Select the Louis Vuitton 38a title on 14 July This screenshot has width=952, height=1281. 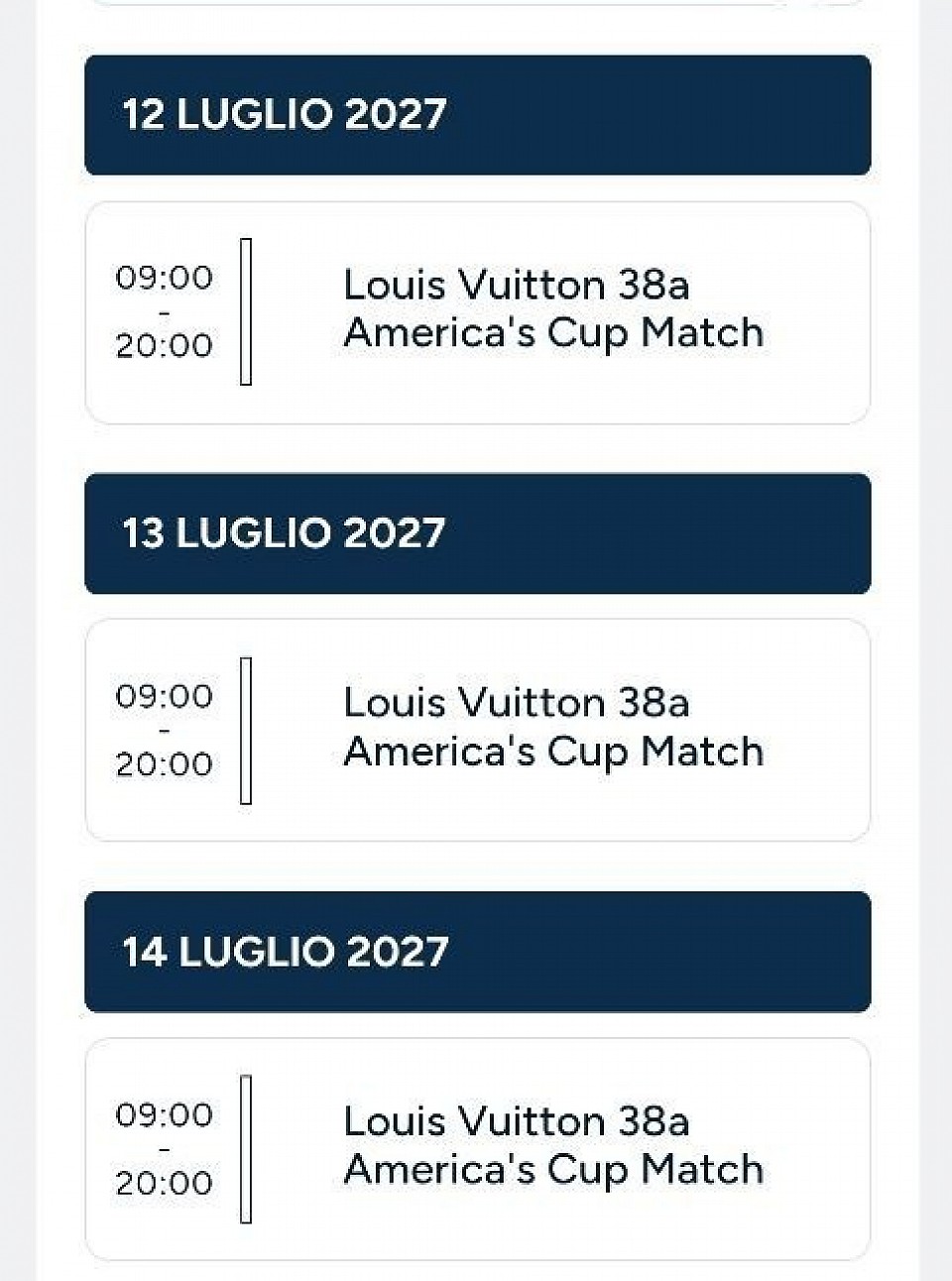tap(517, 1121)
